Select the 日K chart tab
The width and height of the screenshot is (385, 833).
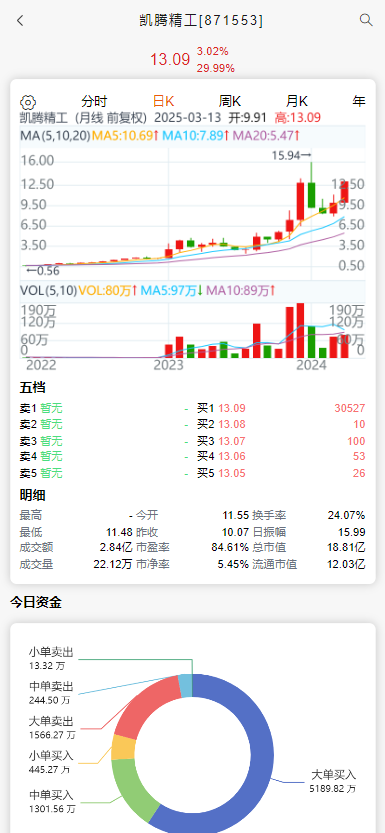[164, 101]
